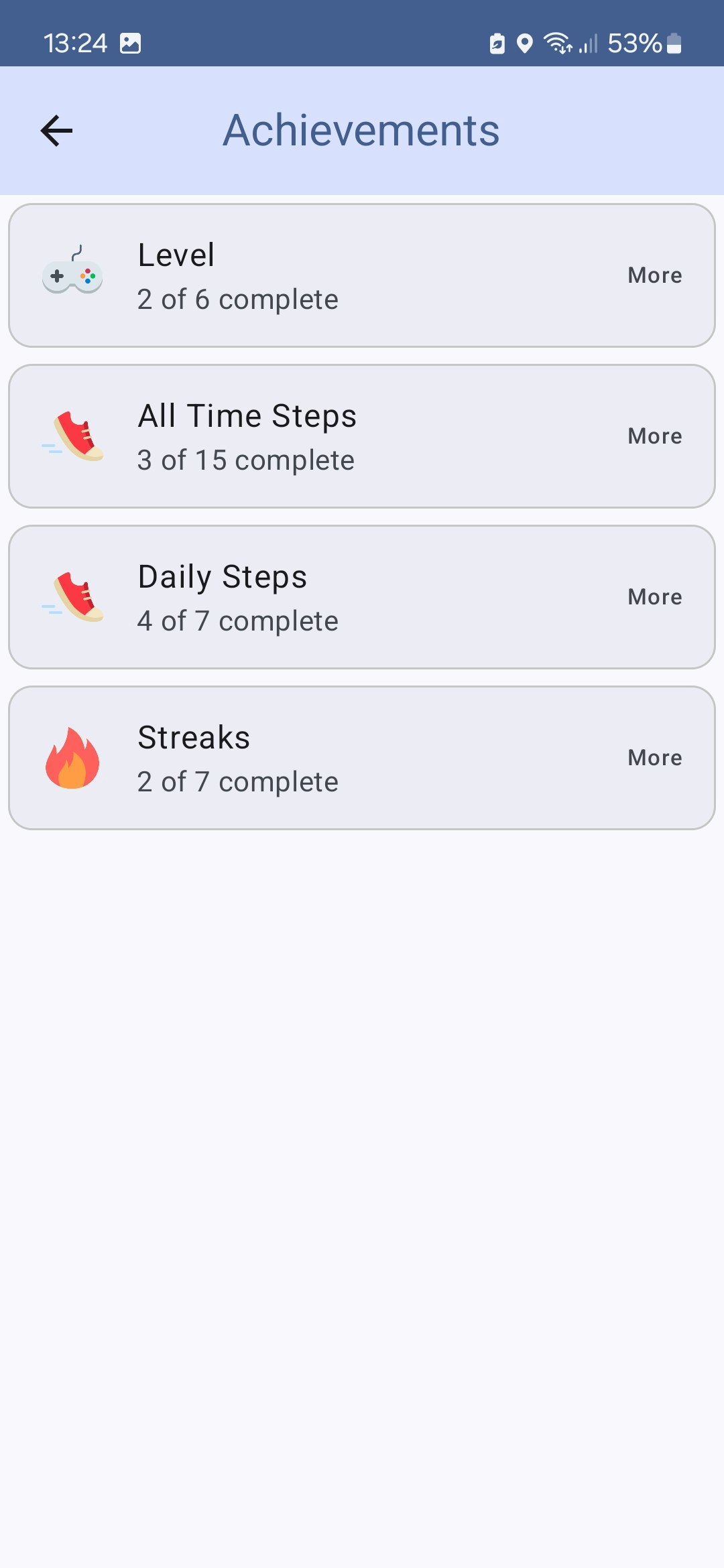Click the Achievements page title
724x1568 pixels.
click(x=362, y=130)
